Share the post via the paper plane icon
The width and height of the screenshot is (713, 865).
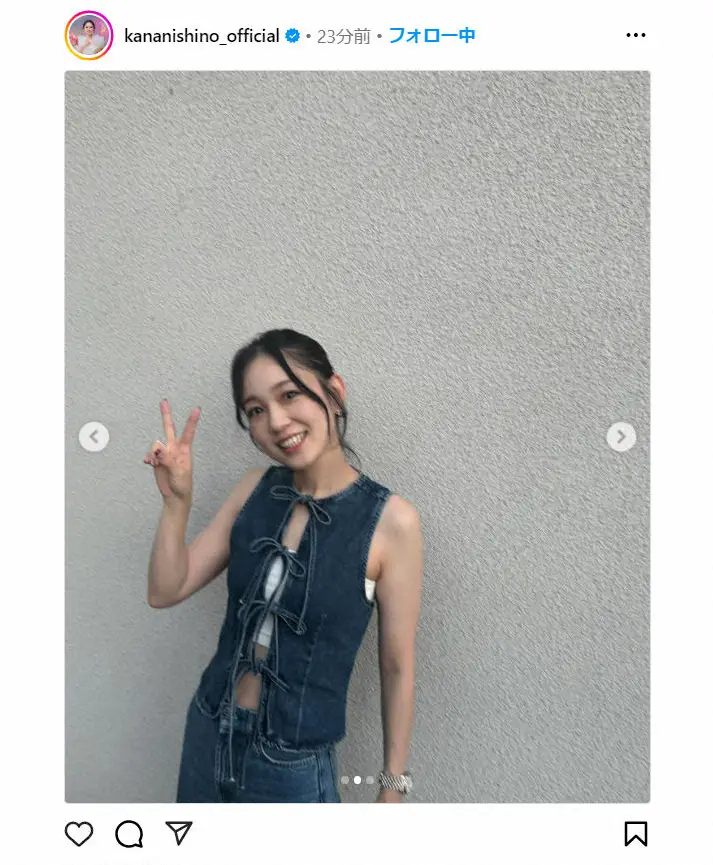(179, 833)
